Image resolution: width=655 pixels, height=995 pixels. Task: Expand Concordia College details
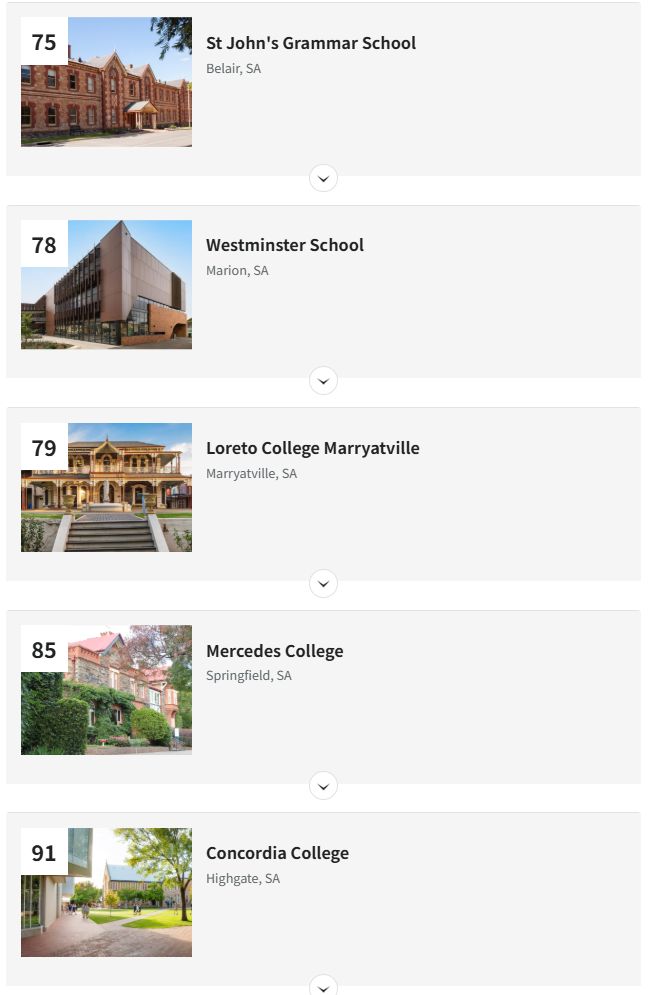click(323, 986)
